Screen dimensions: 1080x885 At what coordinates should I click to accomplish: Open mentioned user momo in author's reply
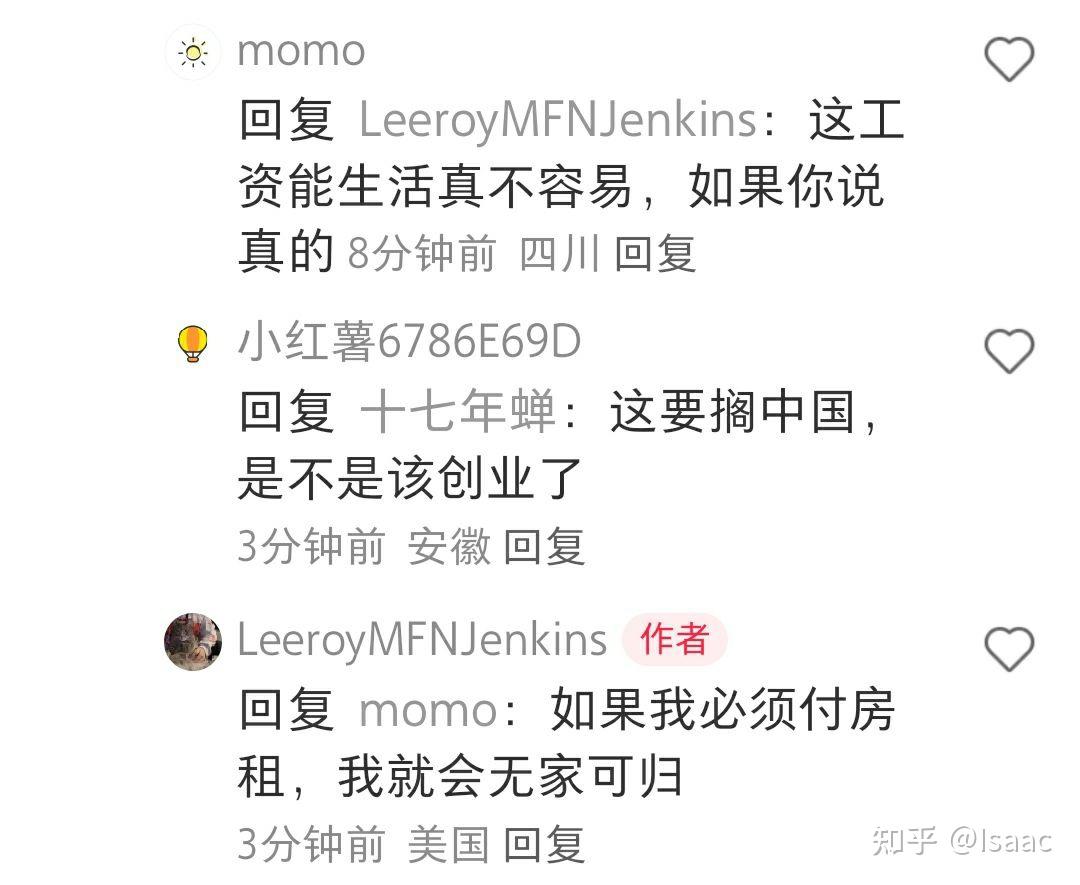click(x=427, y=710)
